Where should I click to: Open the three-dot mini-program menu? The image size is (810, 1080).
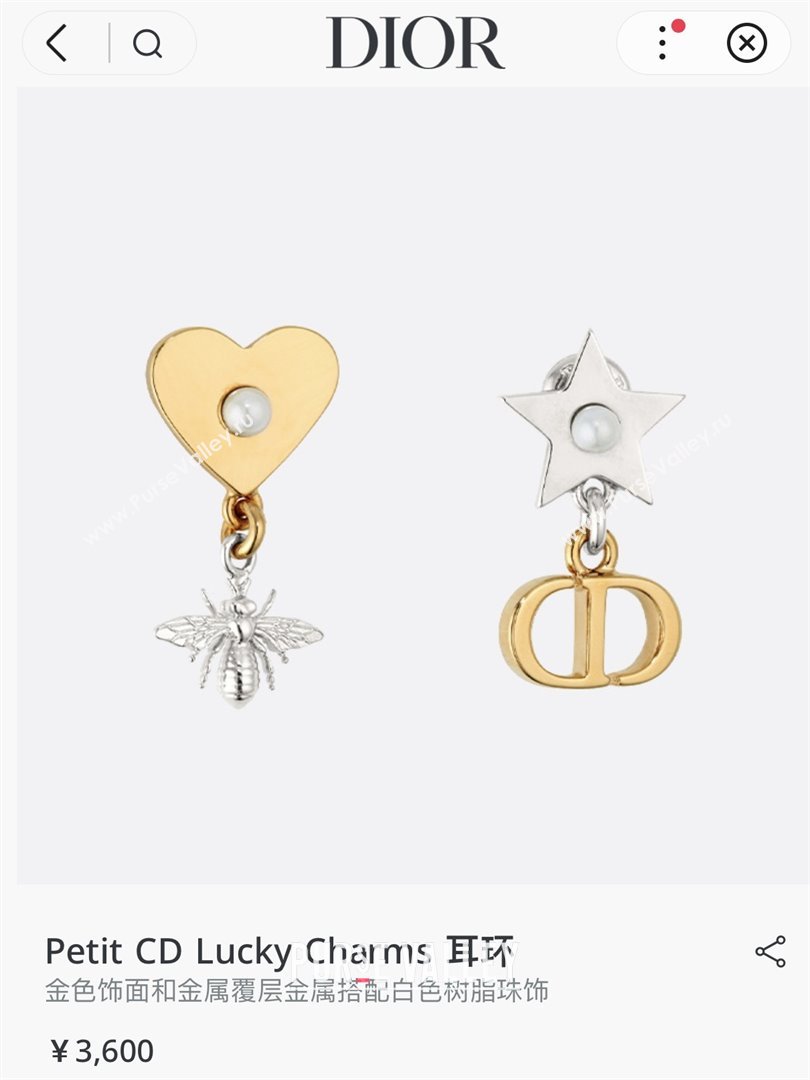(661, 45)
